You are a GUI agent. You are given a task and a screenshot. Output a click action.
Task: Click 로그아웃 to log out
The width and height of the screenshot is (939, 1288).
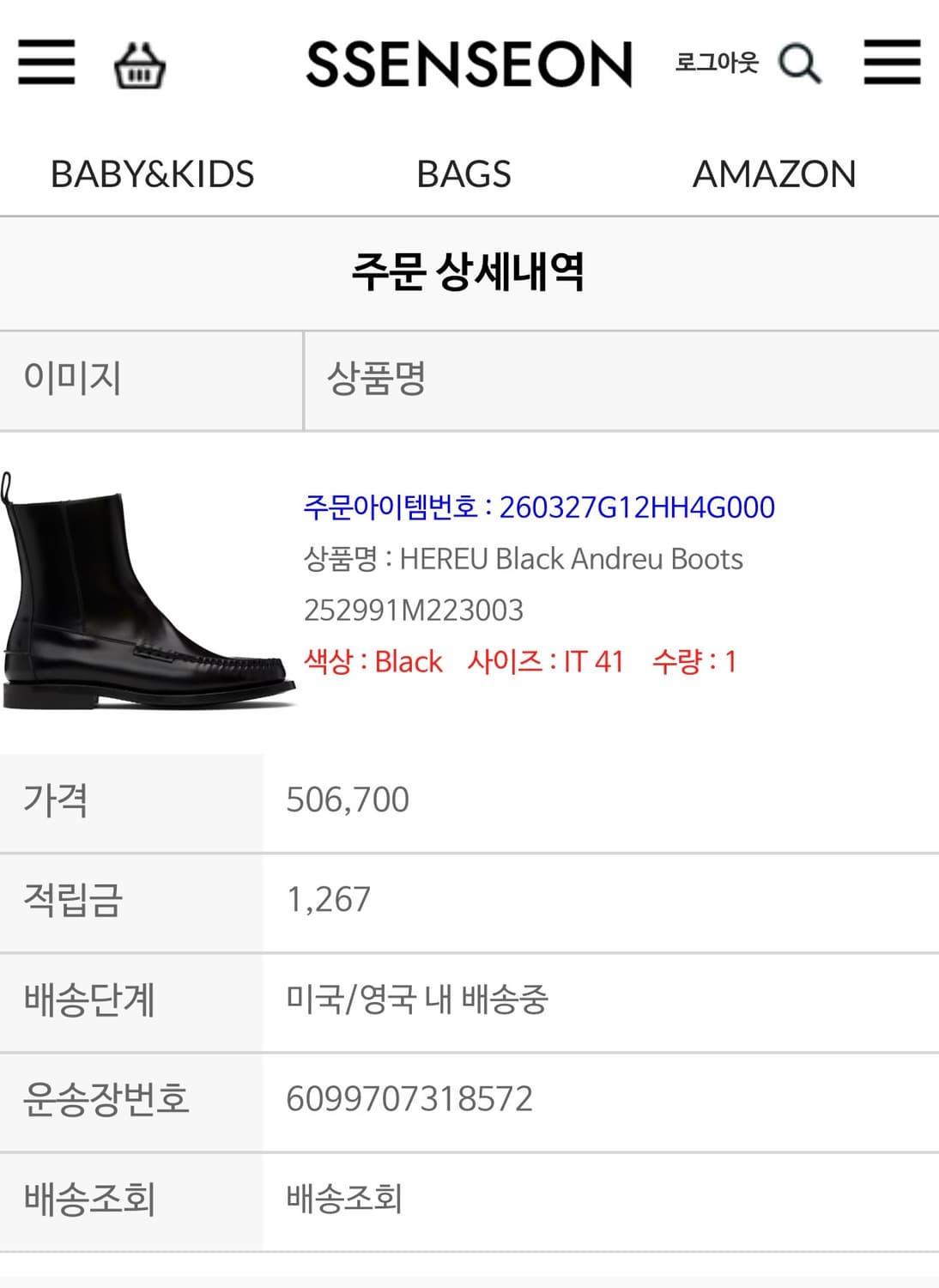[718, 64]
